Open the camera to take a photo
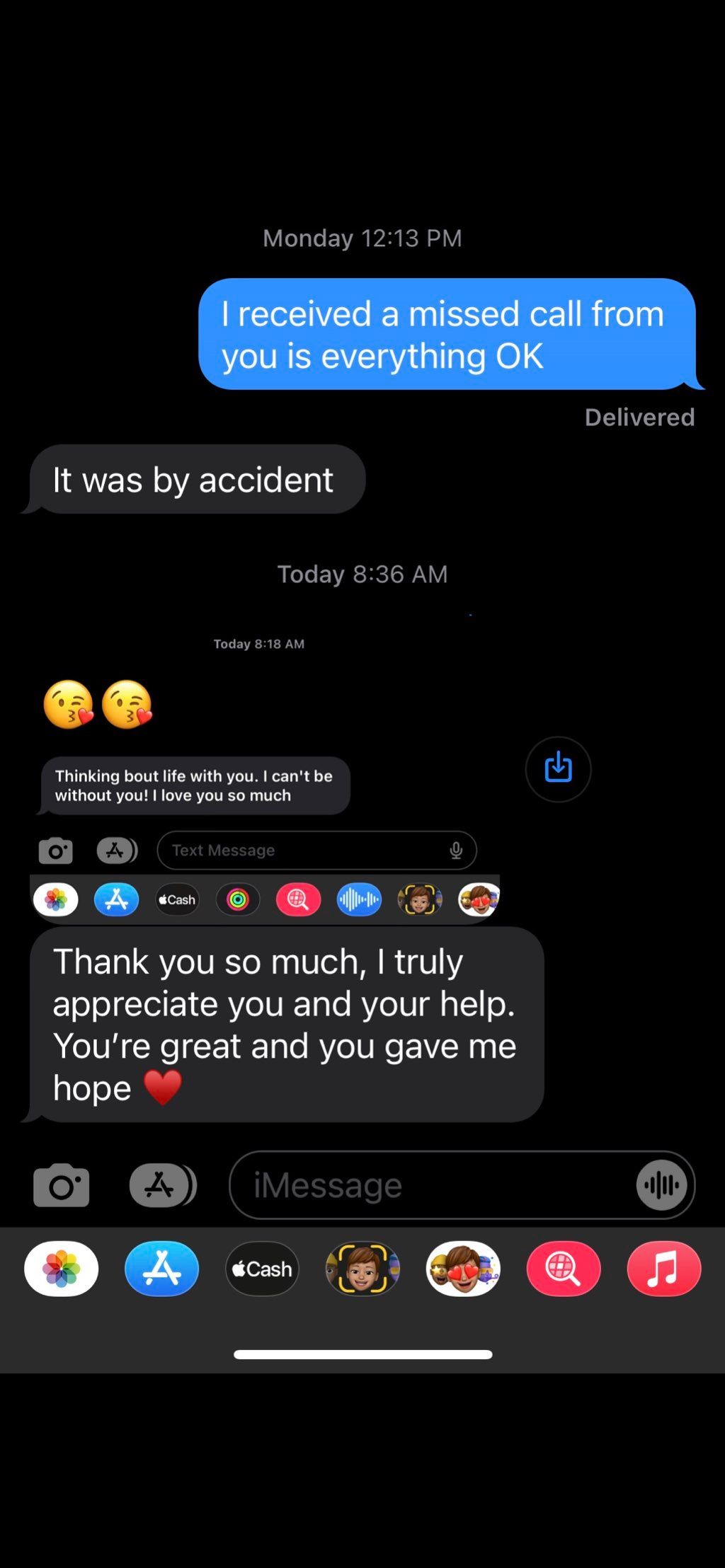Viewport: 725px width, 1568px height. point(62,1185)
